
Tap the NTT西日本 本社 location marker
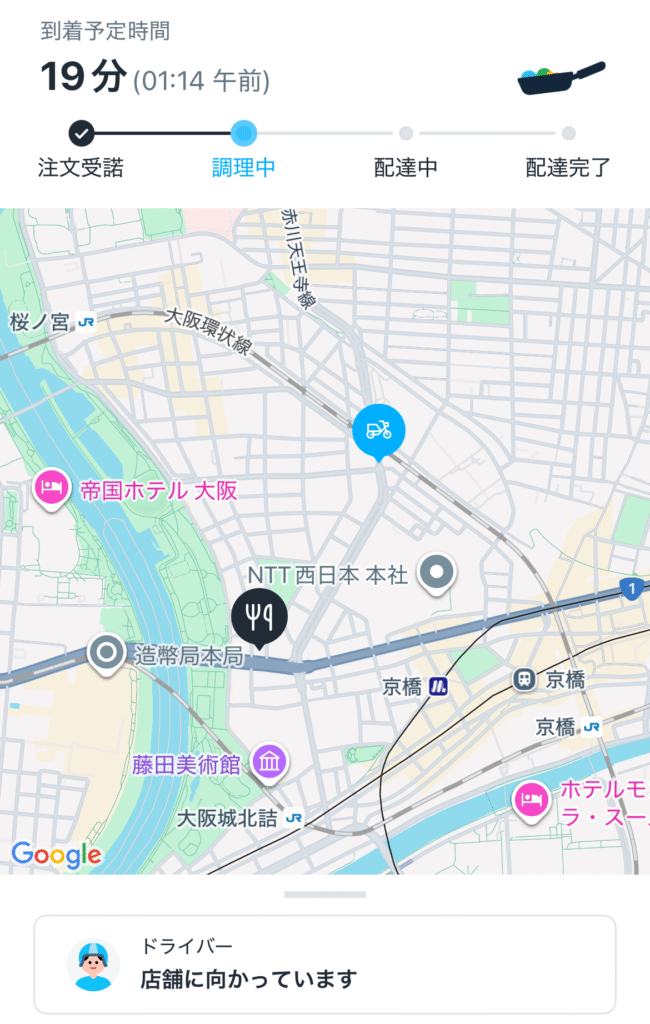[436, 573]
